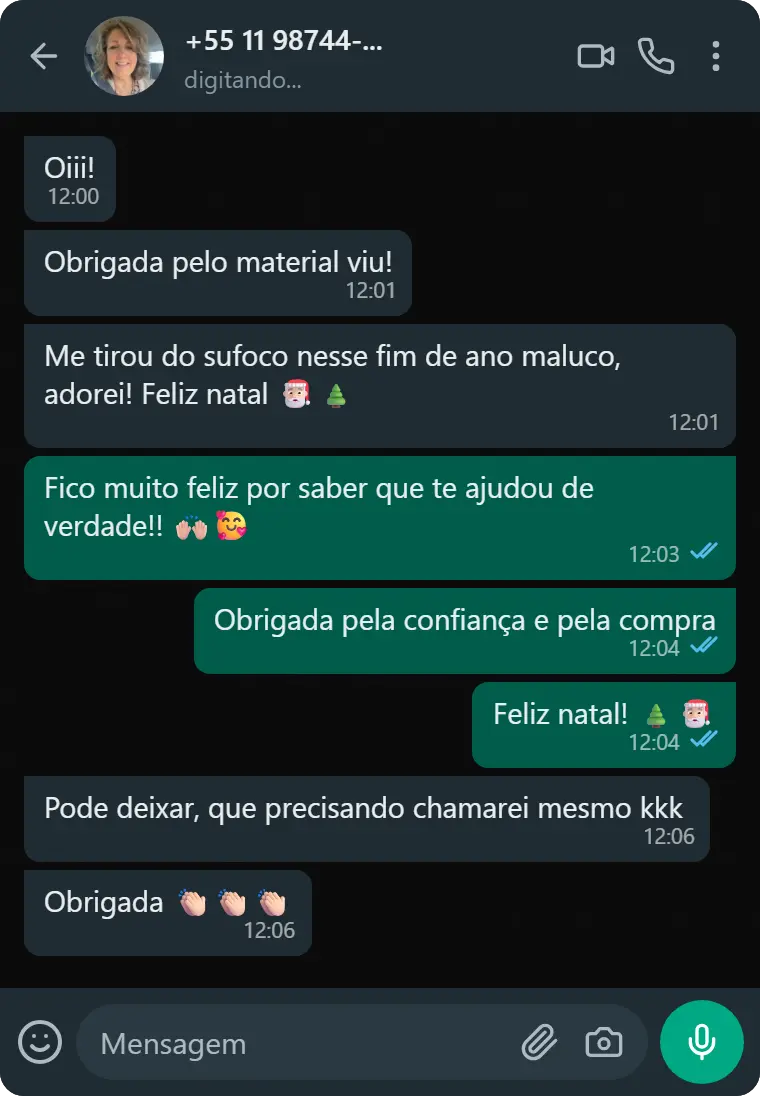Screen dimensions: 760x1096
Task: Open the emoji picker
Action: 38,1042
